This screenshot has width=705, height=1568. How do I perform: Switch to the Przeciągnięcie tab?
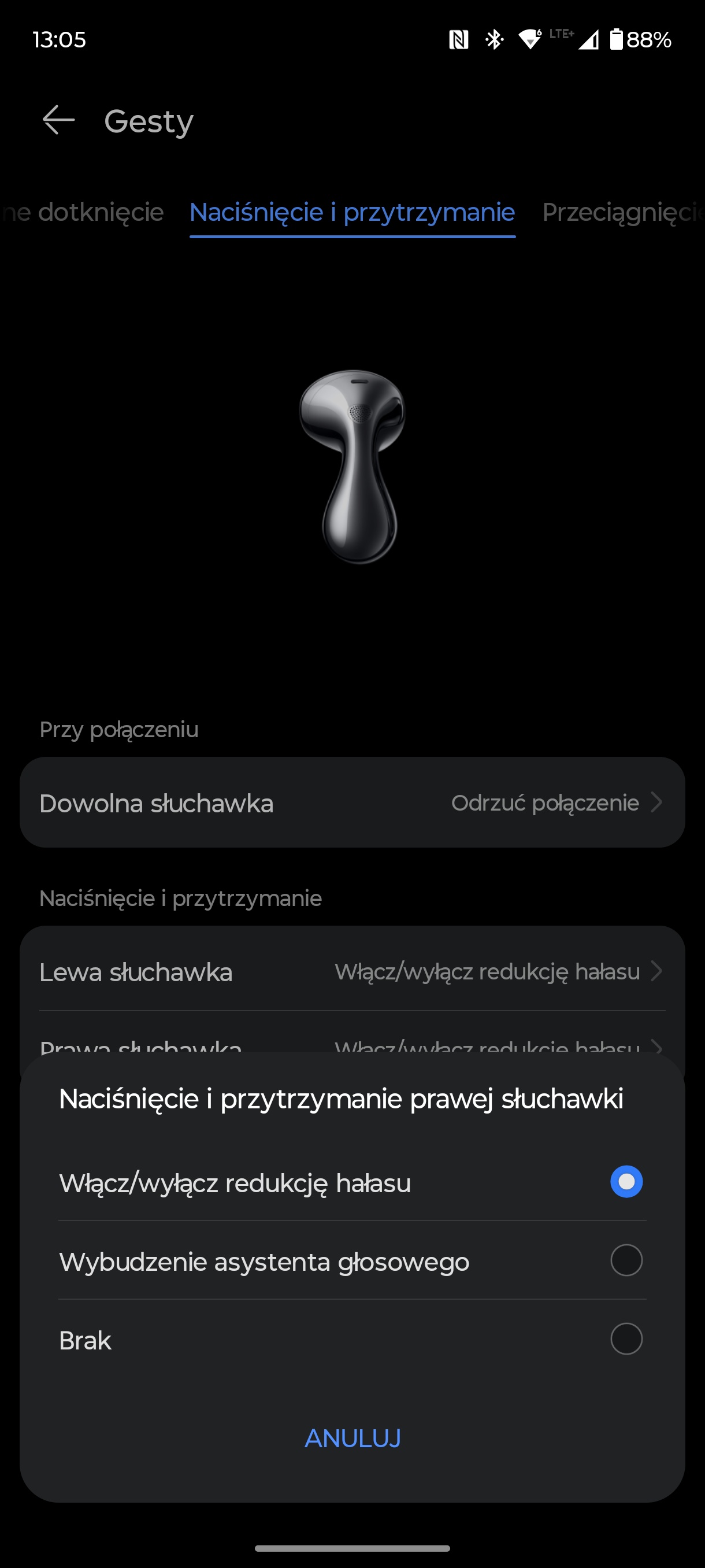623,212
